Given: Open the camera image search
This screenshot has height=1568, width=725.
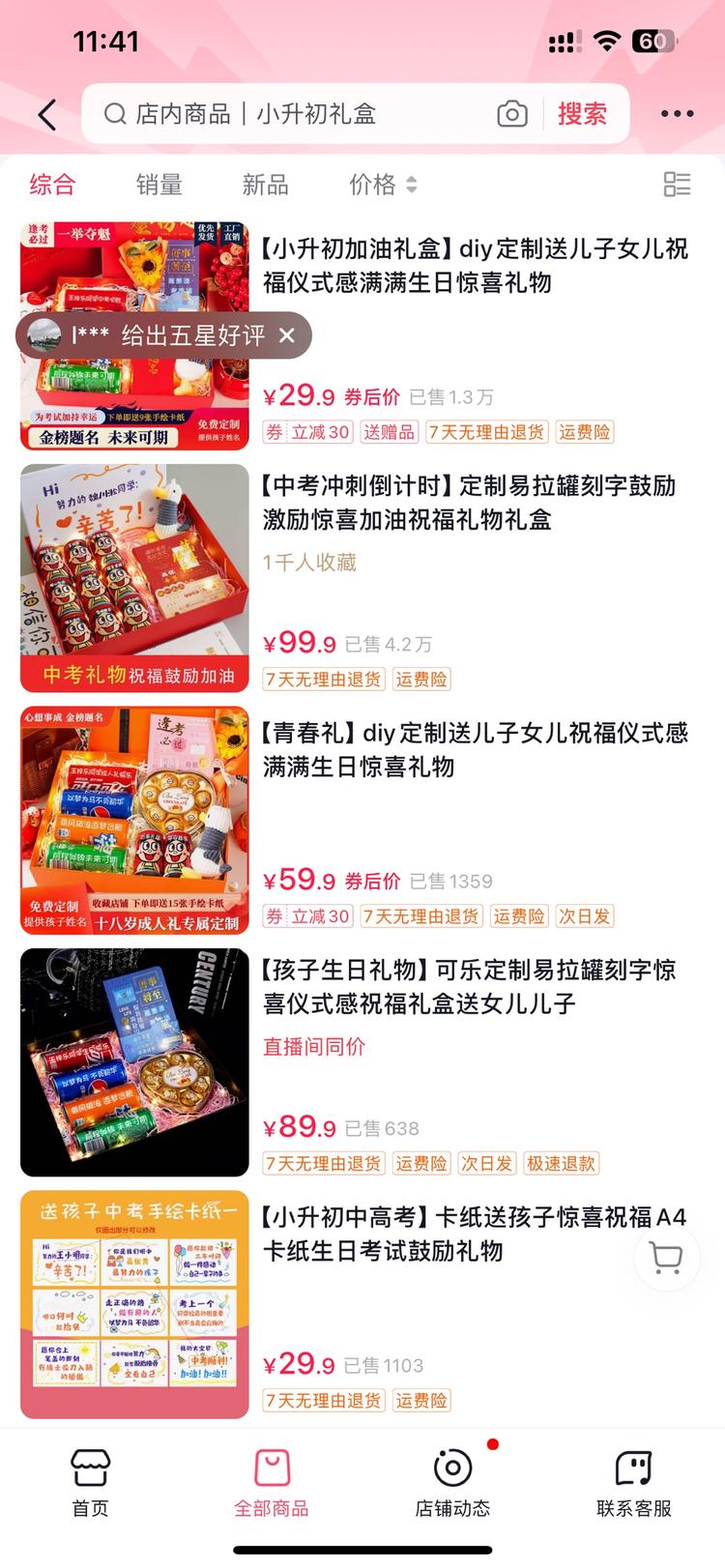Looking at the screenshot, I should click(x=512, y=113).
